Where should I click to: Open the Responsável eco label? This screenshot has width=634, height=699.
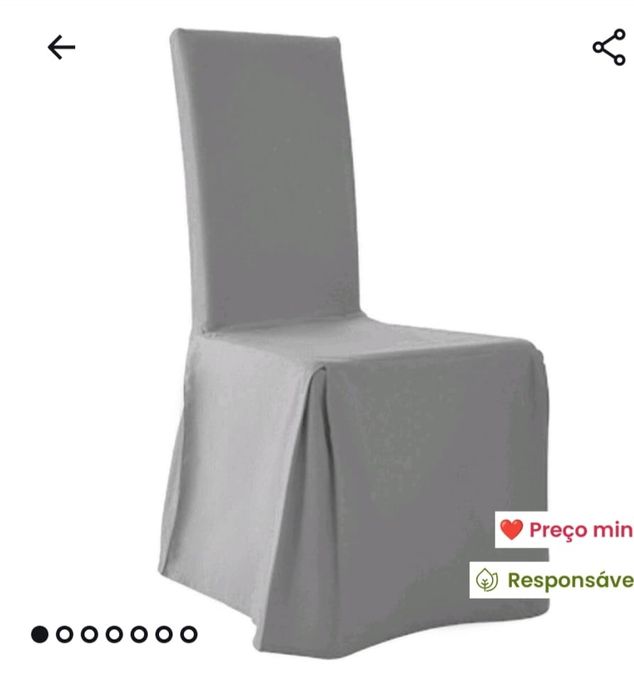[553, 580]
